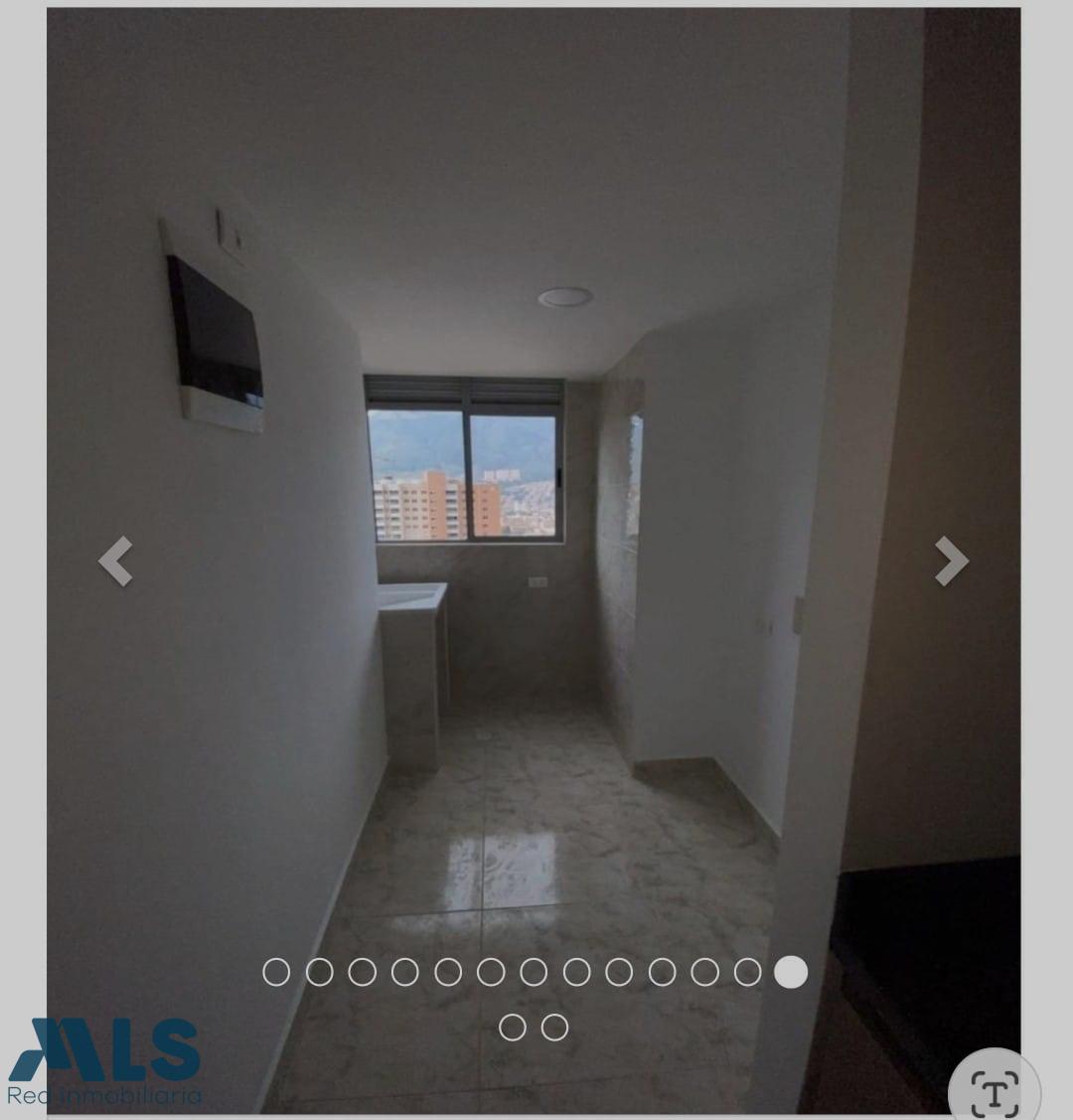The height and width of the screenshot is (1120, 1073).
Task: Go to the previous photo arrow
Action: point(116,561)
